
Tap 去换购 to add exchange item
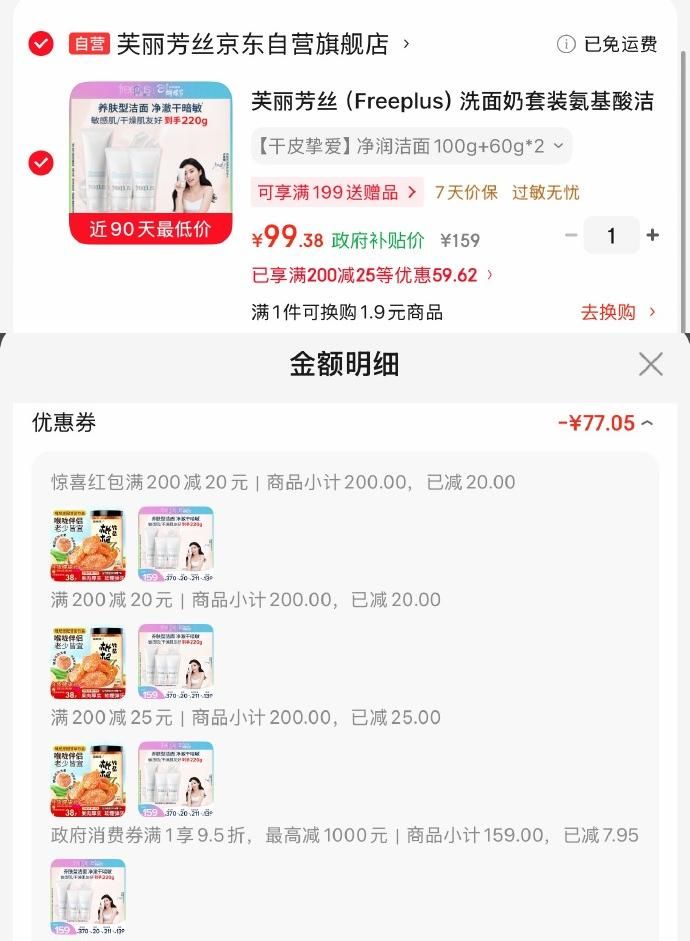point(618,312)
